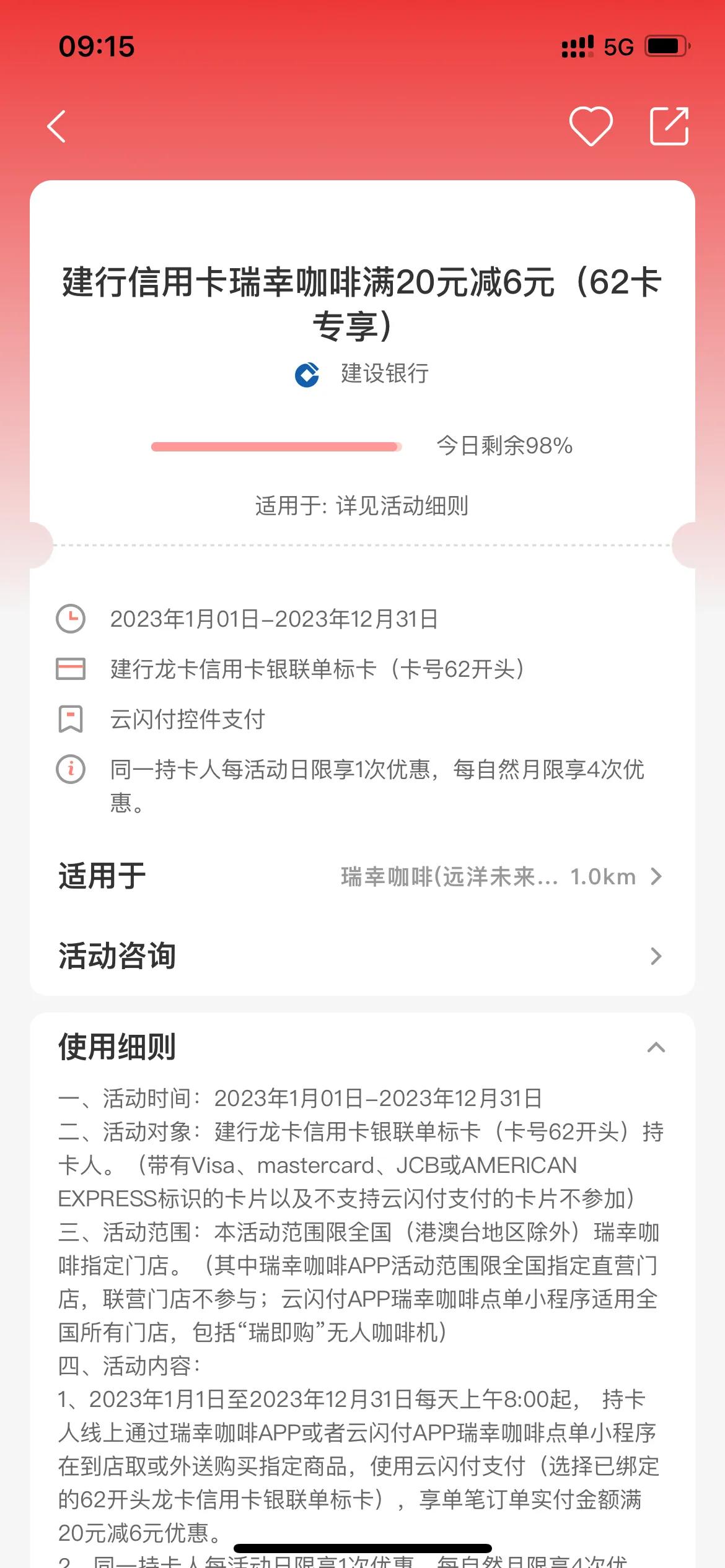Tap 详见活动细则 for applicability details
This screenshot has width=725, height=1568.
[x=403, y=505]
